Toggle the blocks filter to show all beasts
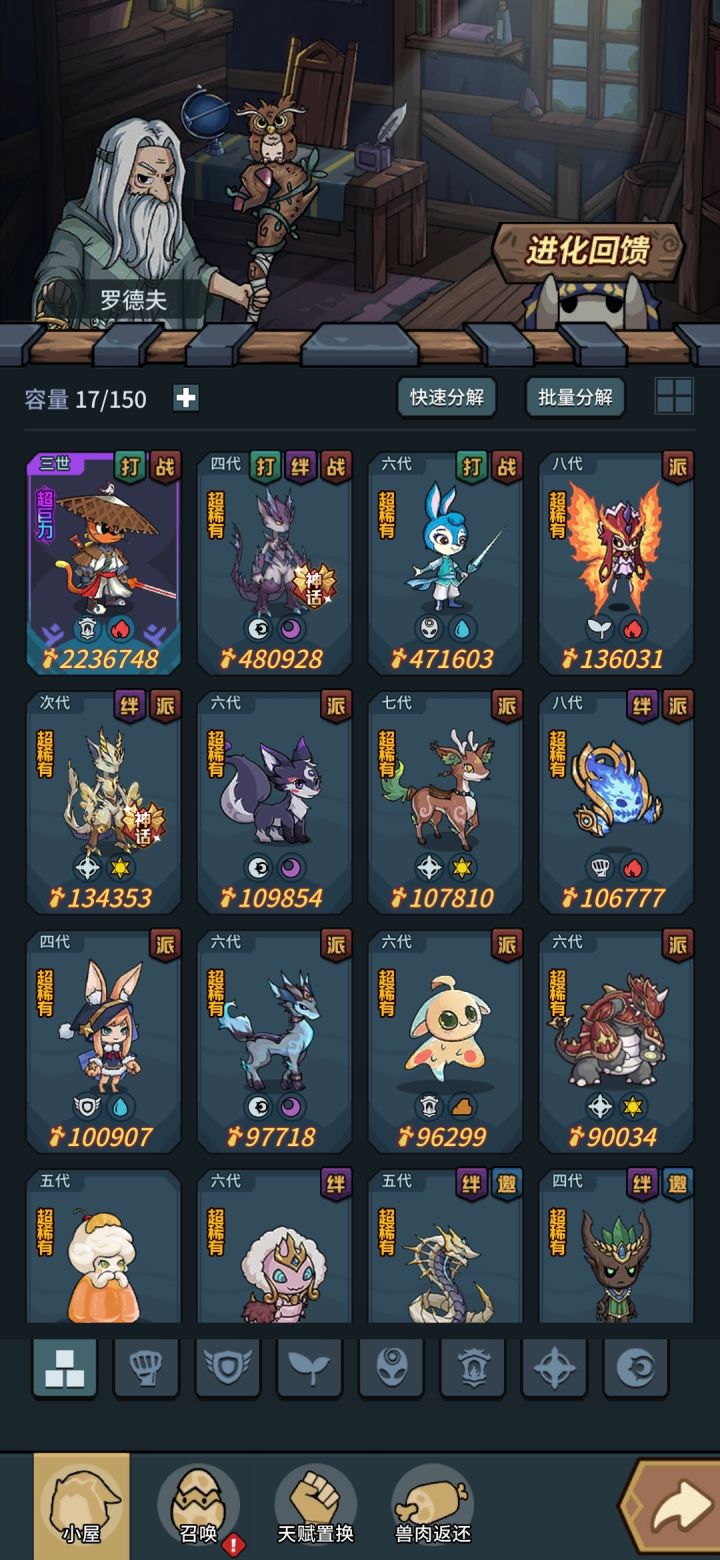720x1560 pixels. [64, 1370]
